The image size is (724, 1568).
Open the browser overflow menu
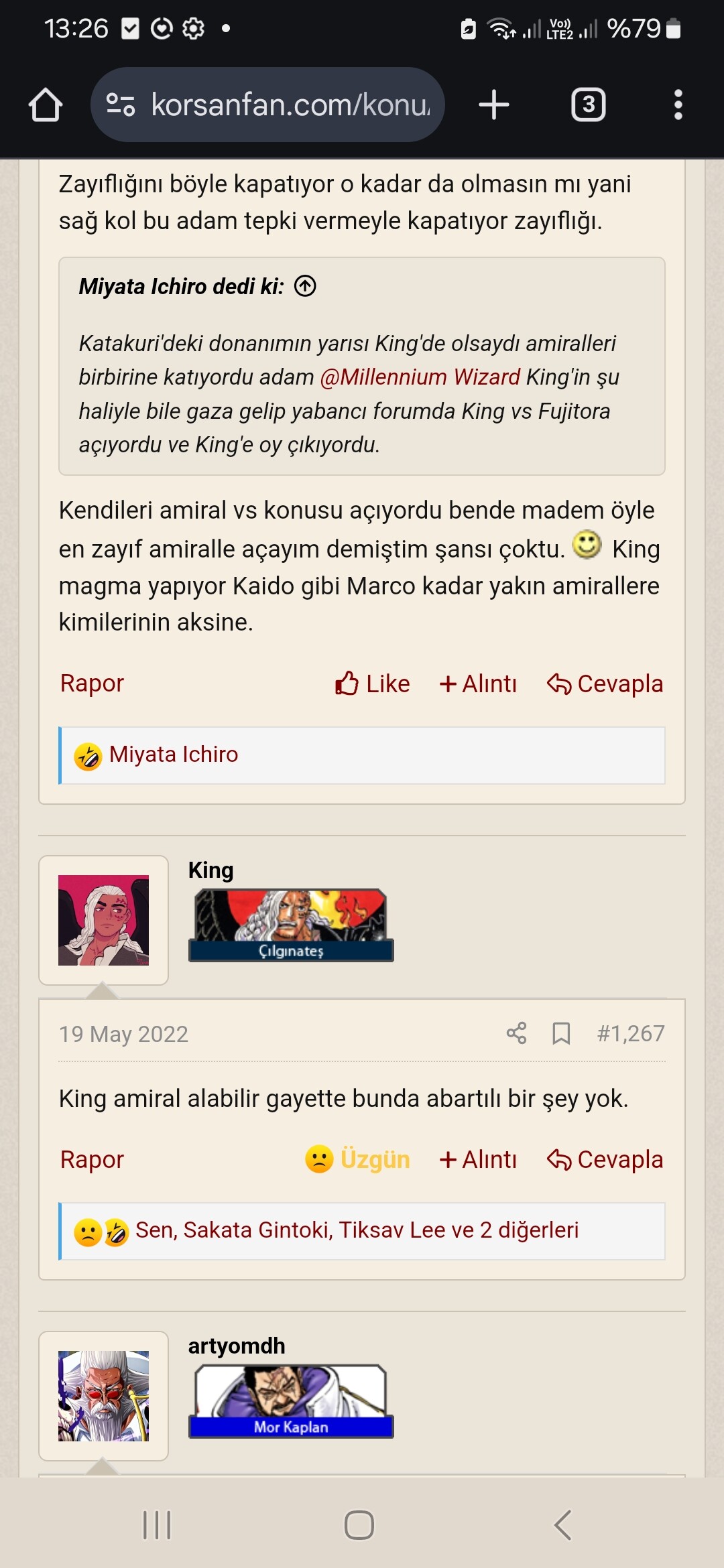pos(678,105)
